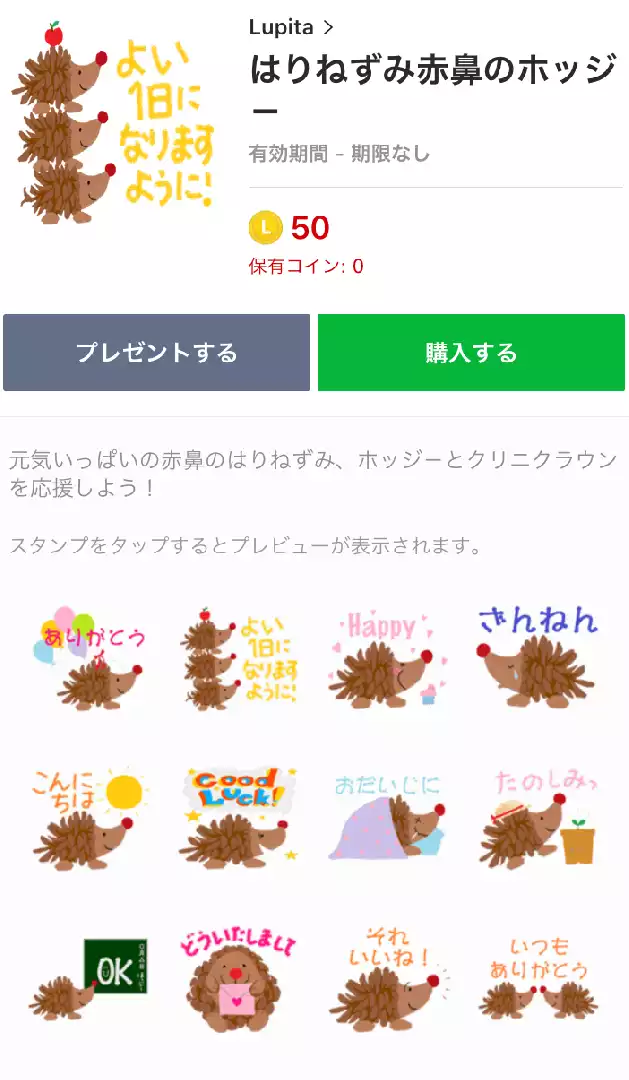Screen dimensions: 629x1080
Task: Preview the たのしみっ sticker
Action: pos(535,817)
